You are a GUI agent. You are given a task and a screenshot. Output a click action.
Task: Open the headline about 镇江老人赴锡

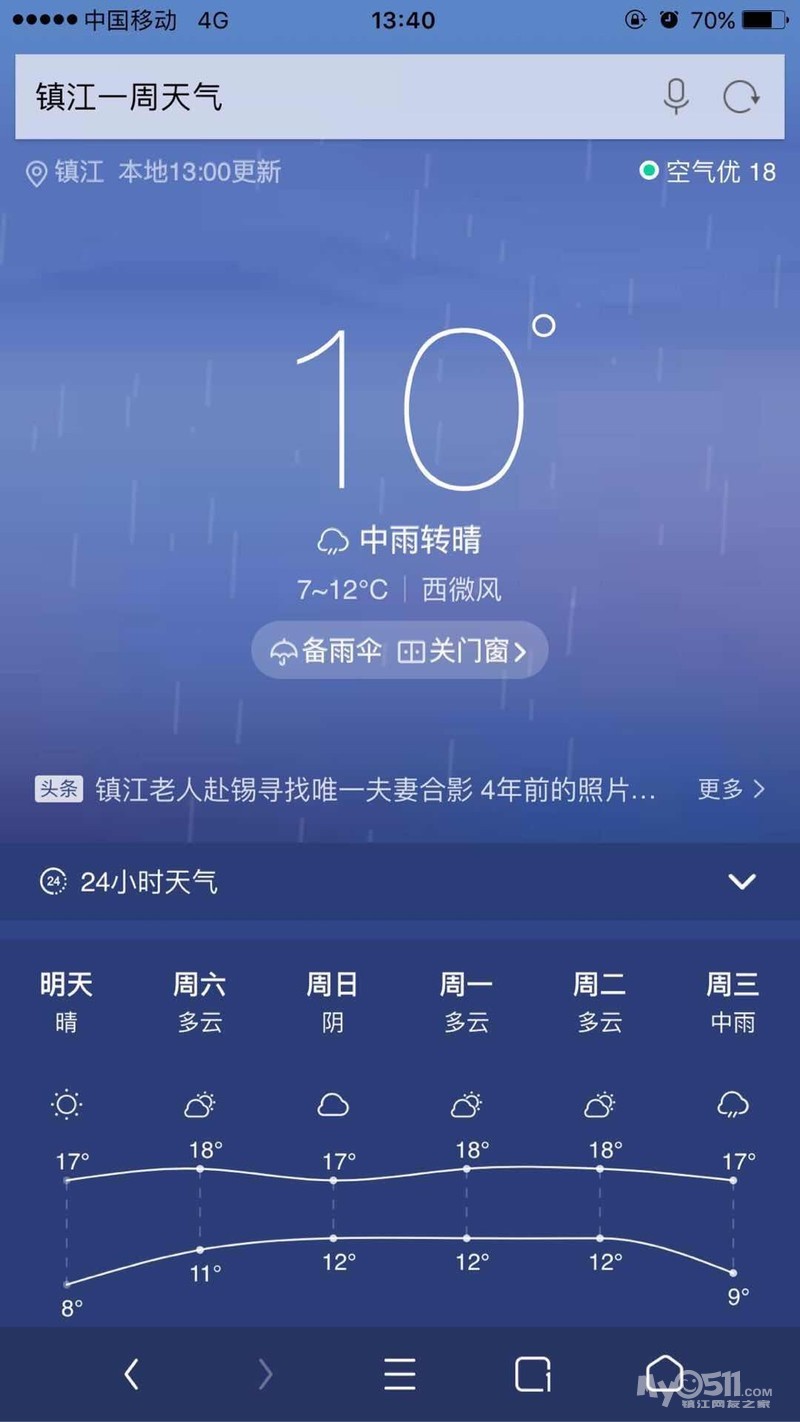(375, 790)
